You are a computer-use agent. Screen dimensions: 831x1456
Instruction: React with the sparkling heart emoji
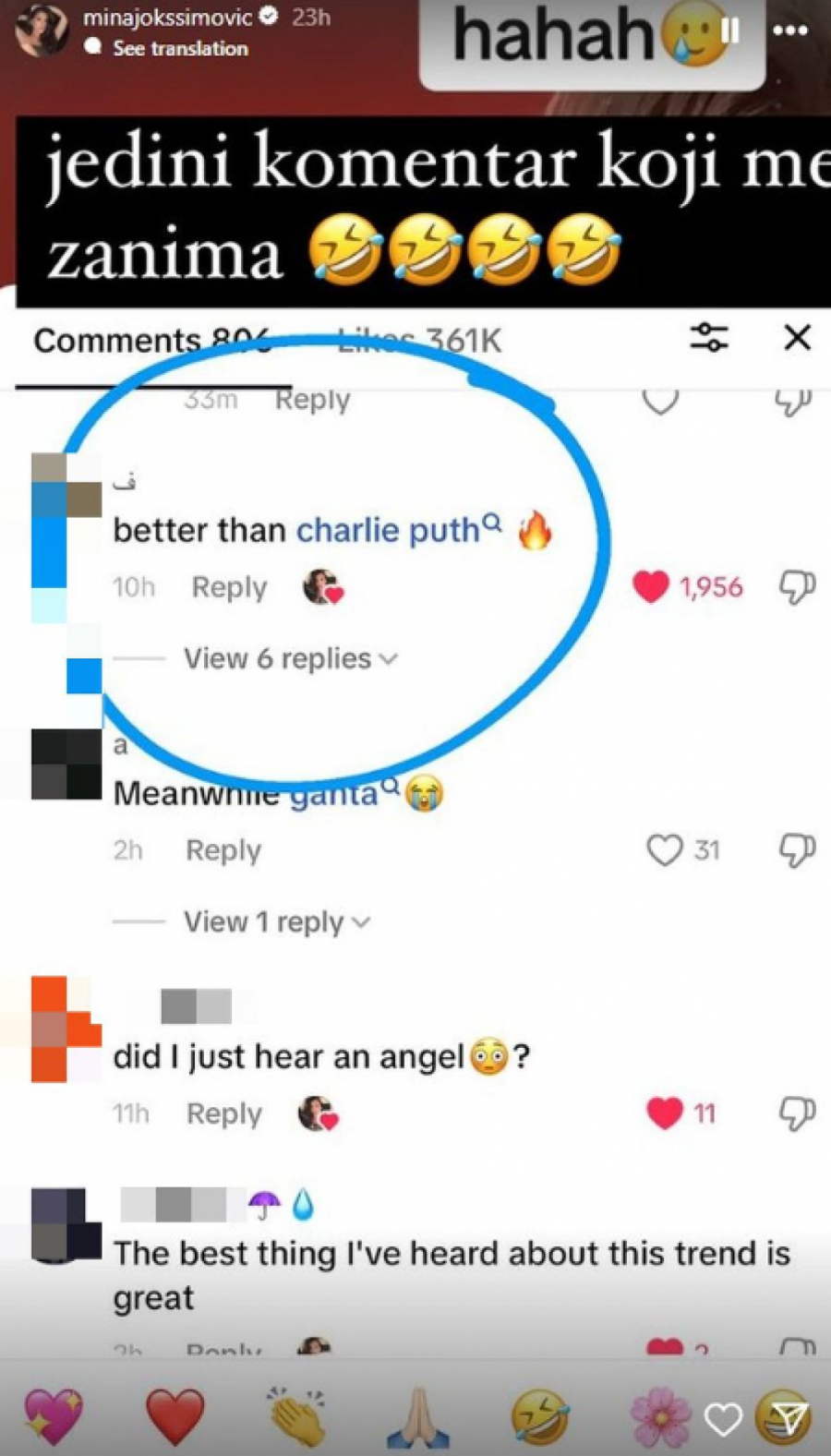tap(54, 1415)
